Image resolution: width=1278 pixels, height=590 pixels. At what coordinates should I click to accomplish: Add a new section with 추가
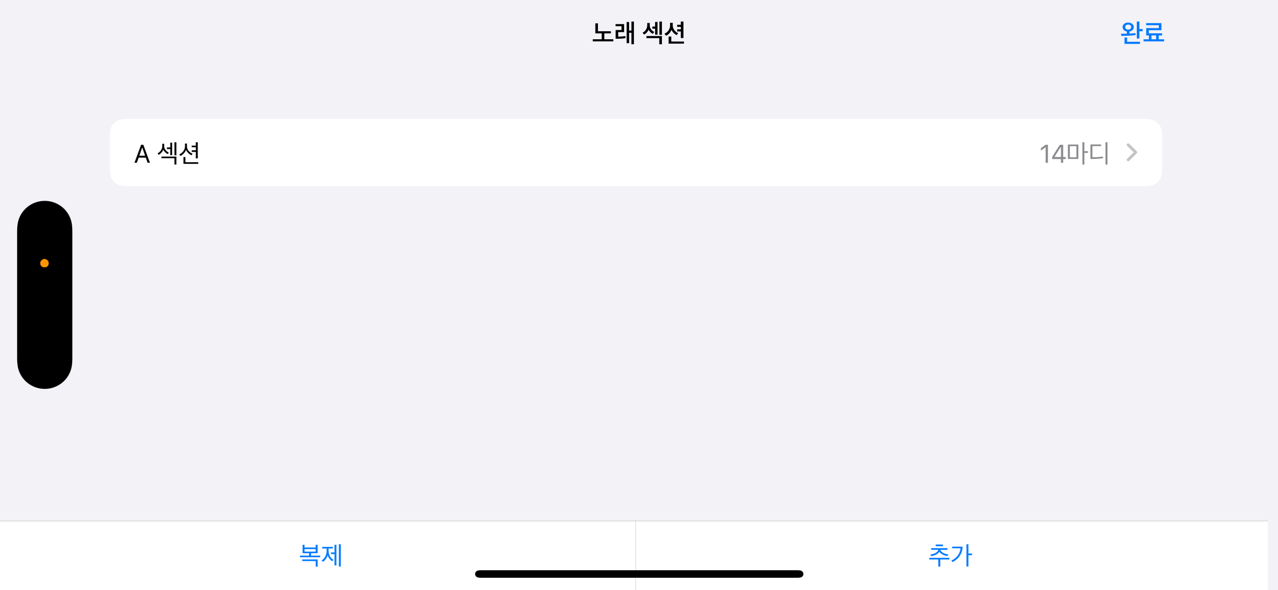pyautogui.click(x=949, y=555)
